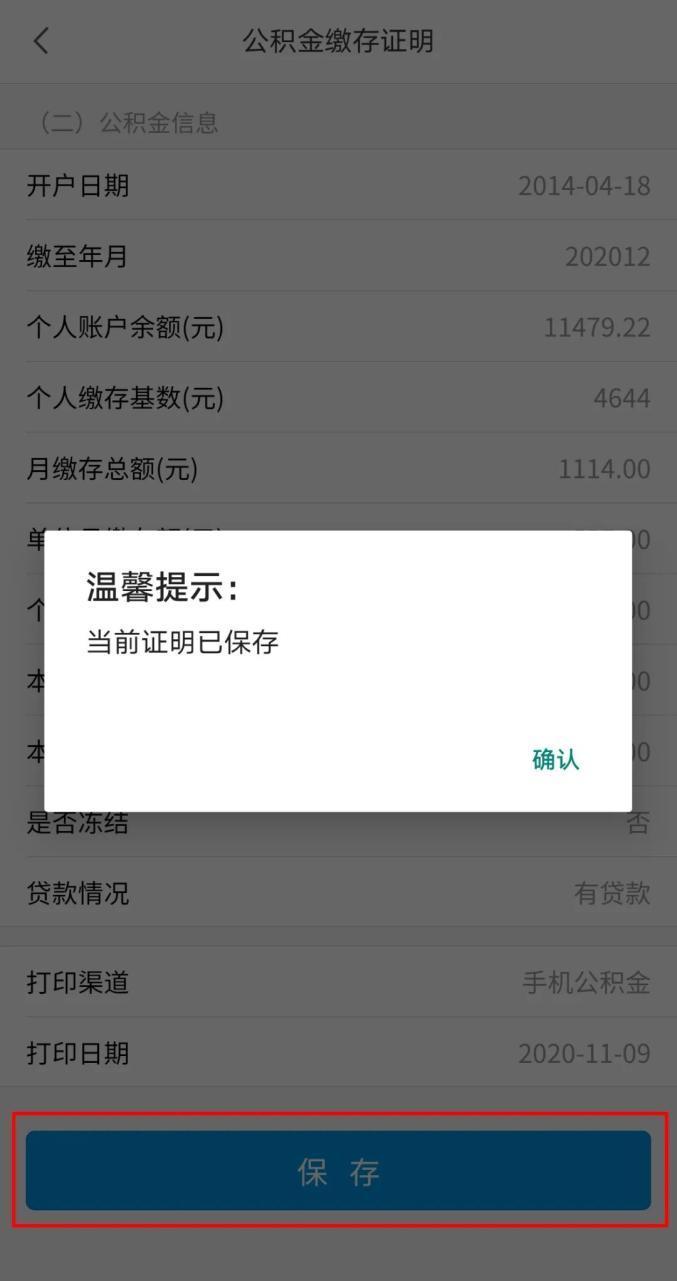Confirm the dialog with 确认
The width and height of the screenshot is (677, 1281).
555,760
